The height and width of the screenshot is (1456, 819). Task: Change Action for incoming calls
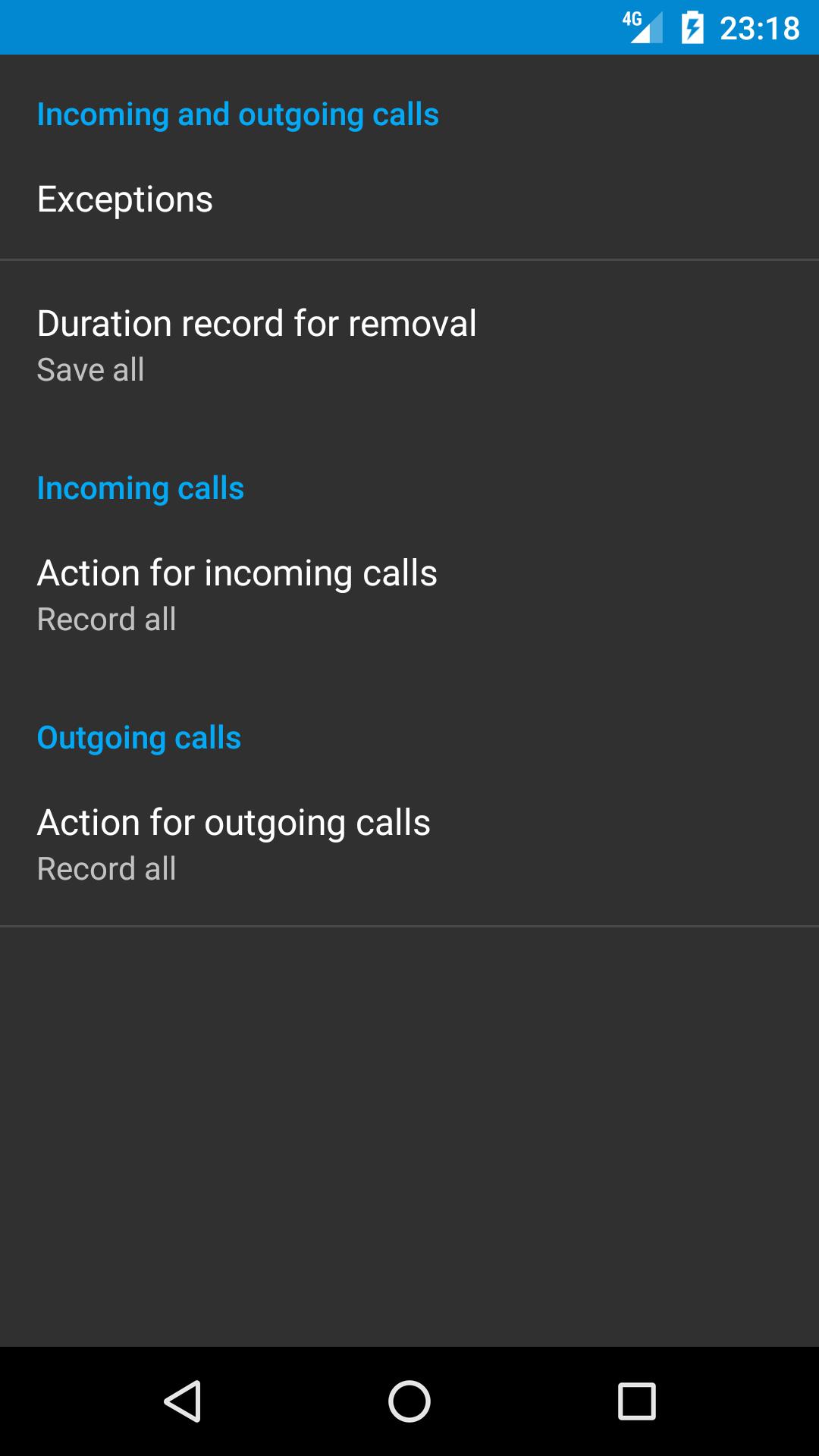(x=237, y=595)
